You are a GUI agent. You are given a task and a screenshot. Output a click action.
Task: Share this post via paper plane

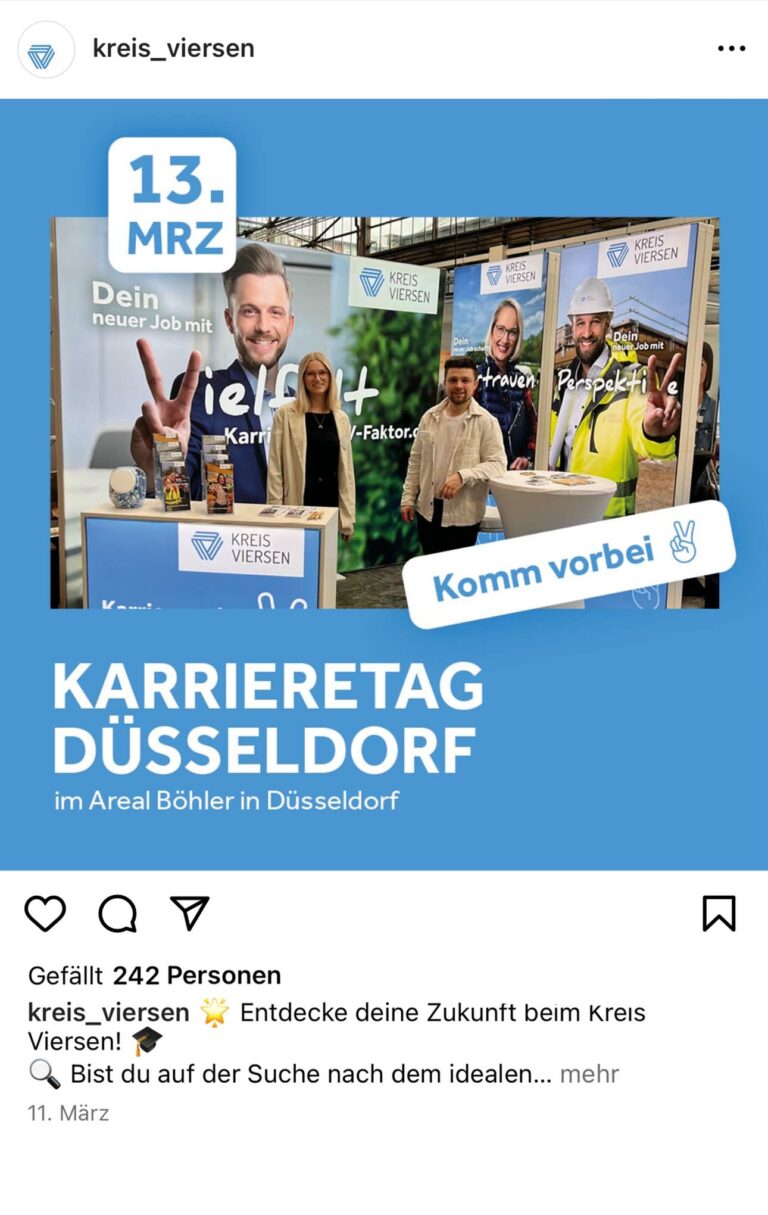pos(189,912)
